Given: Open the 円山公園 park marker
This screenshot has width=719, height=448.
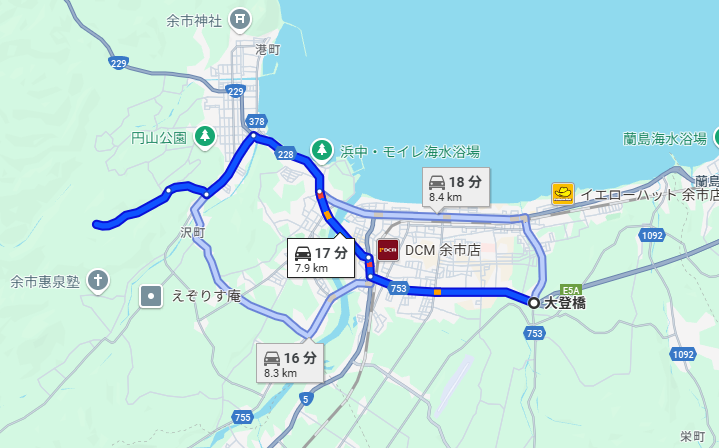Looking at the screenshot, I should click(204, 137).
